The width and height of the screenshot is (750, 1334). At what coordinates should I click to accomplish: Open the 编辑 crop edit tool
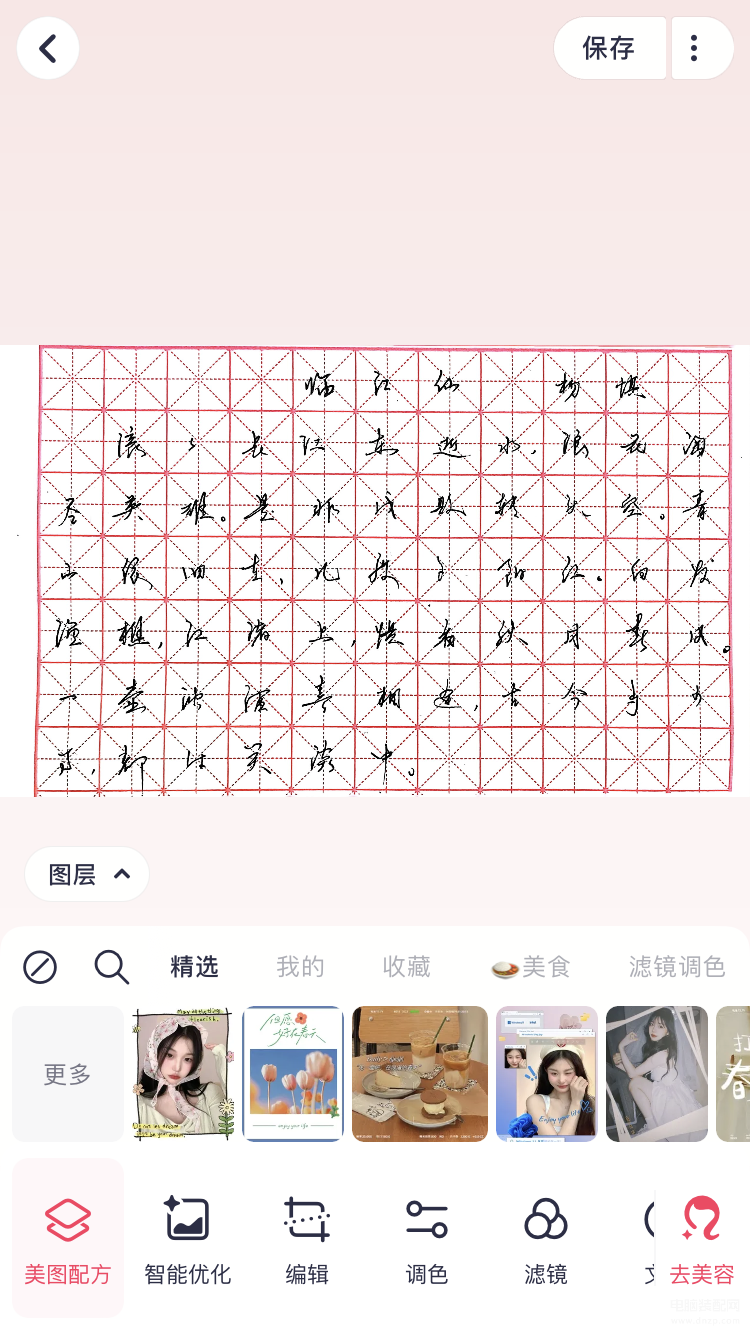(307, 1240)
